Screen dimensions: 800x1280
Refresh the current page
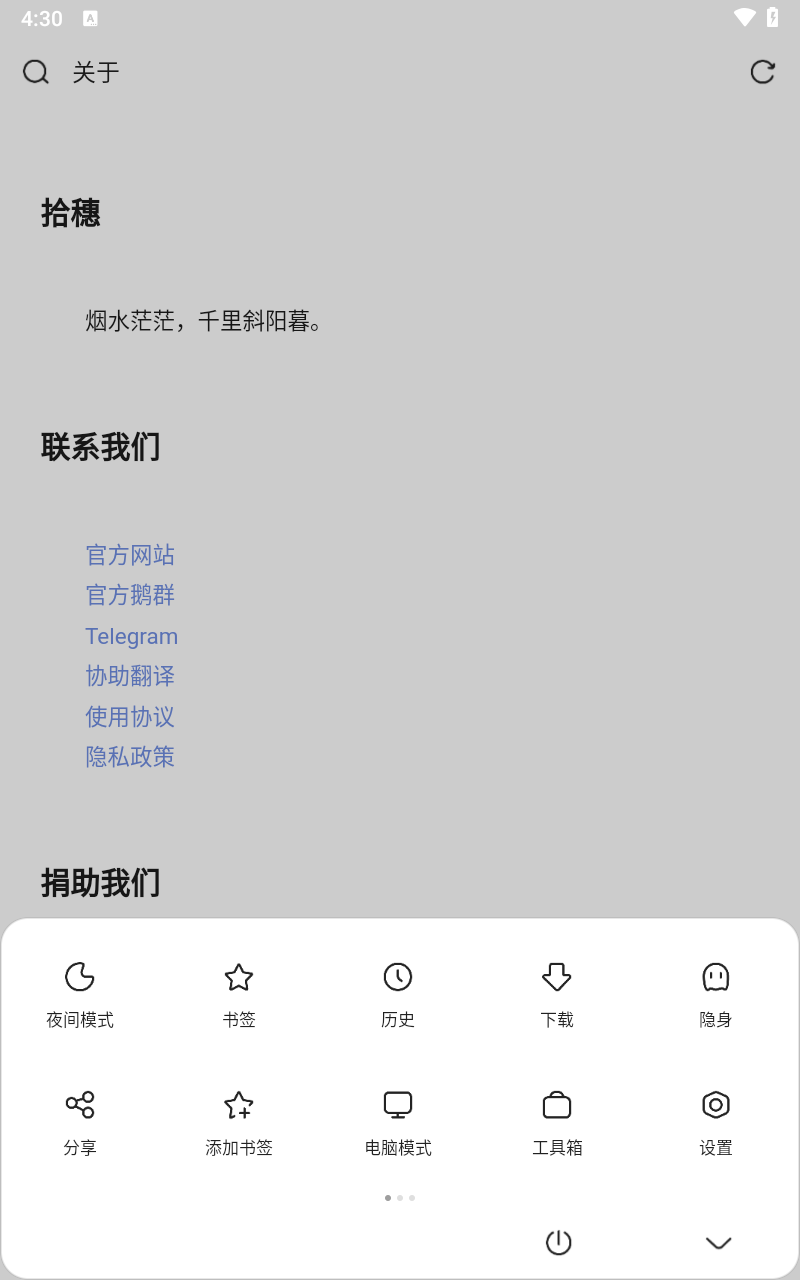point(762,71)
